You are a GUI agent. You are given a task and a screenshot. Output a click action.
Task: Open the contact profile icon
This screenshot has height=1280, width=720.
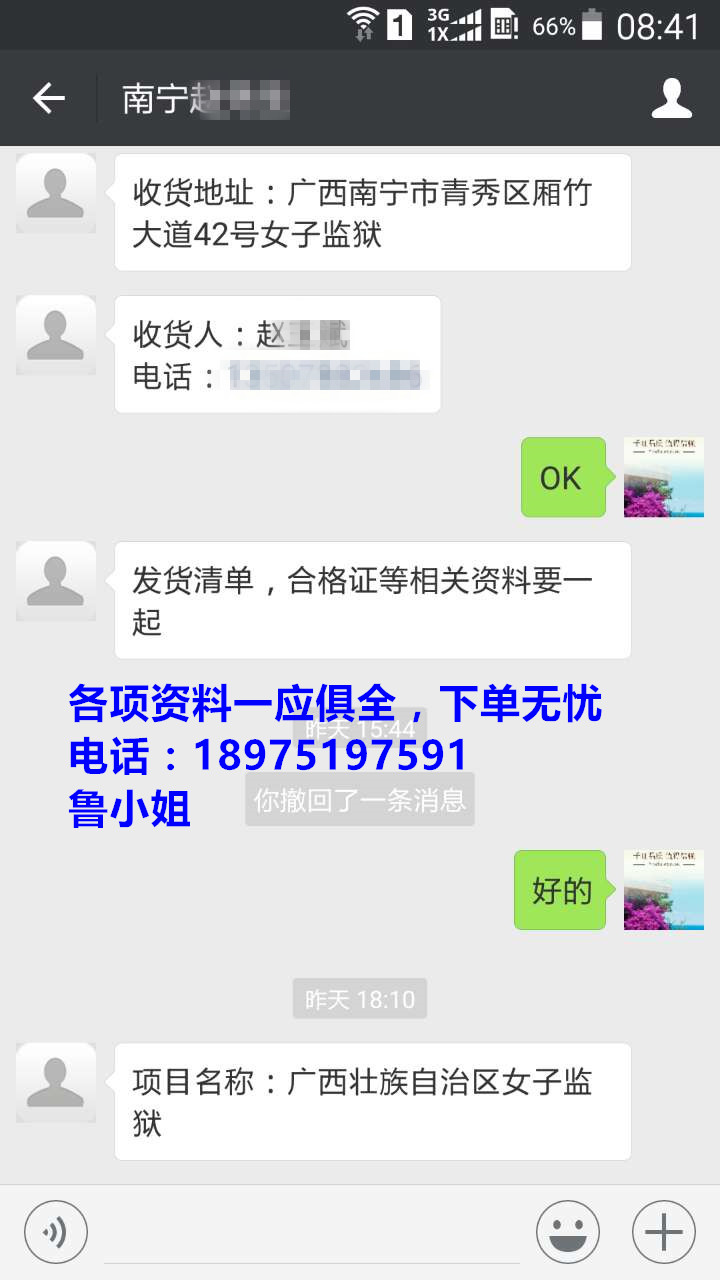(x=672, y=98)
